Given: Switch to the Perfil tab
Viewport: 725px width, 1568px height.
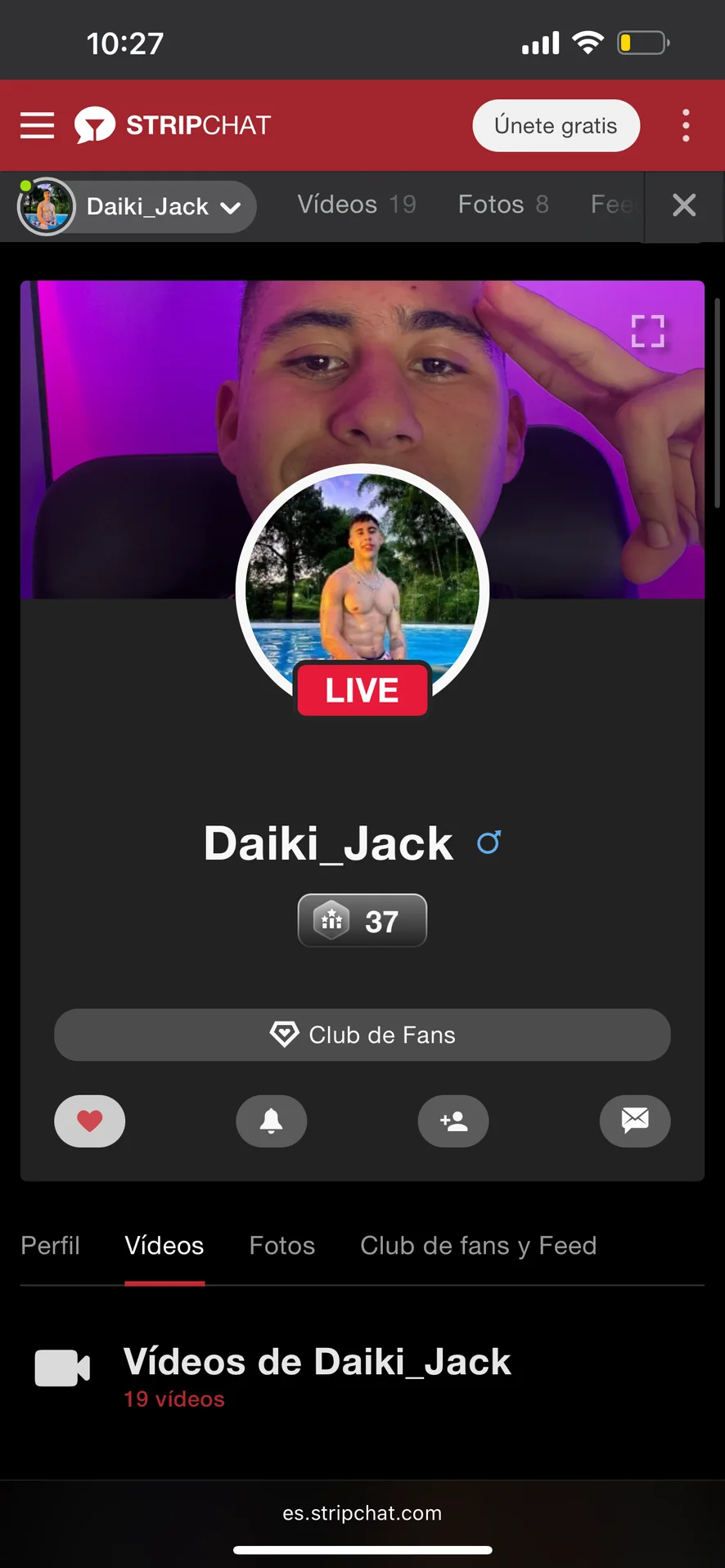Looking at the screenshot, I should click(51, 1246).
